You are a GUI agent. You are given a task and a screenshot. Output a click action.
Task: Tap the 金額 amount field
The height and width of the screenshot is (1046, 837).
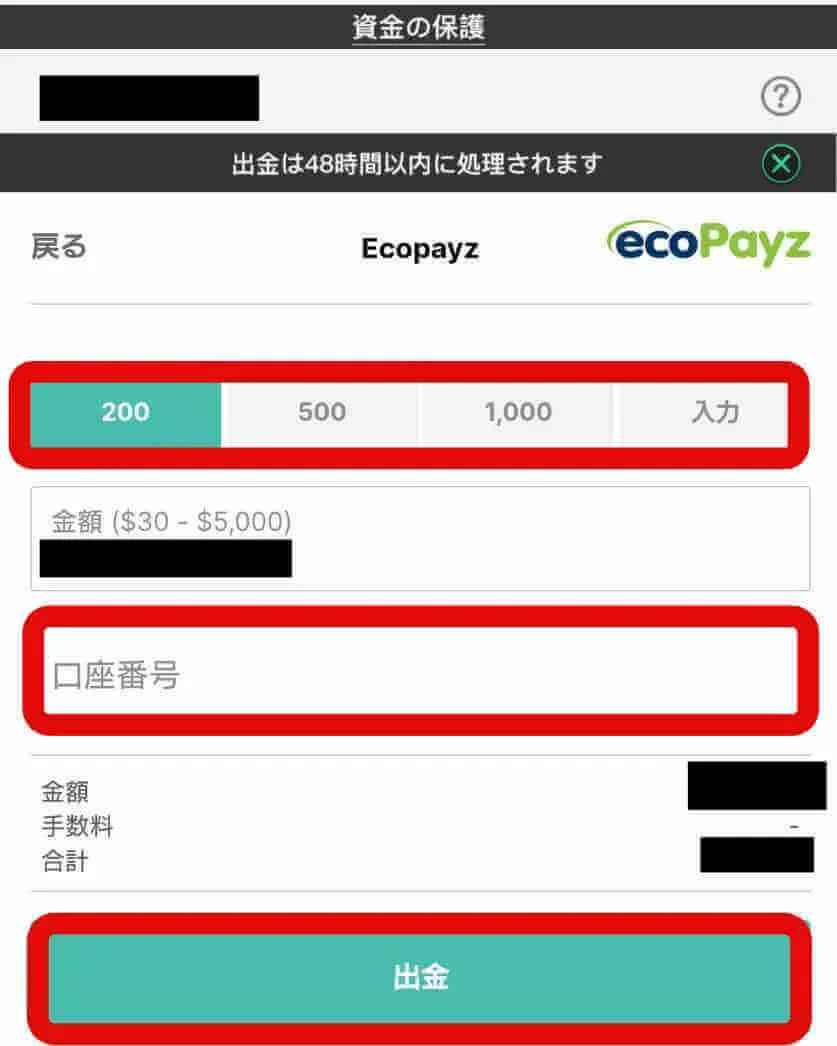(419, 538)
